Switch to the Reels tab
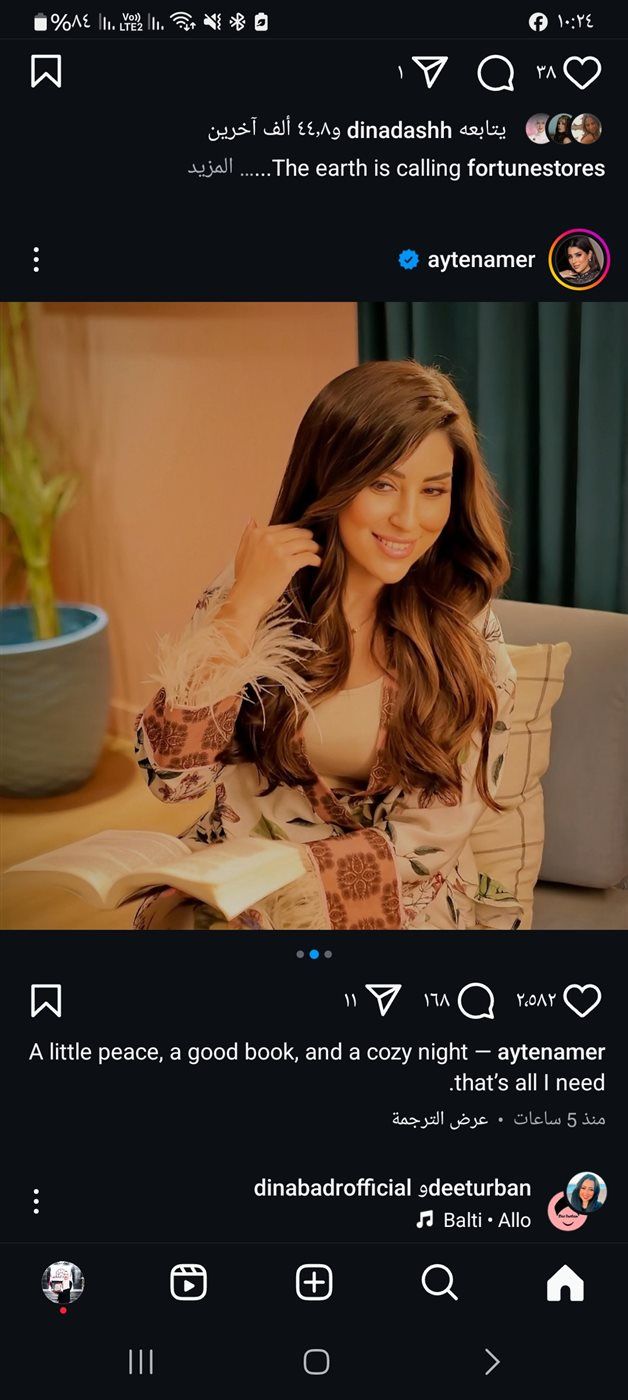The height and width of the screenshot is (1400, 628). click(188, 1282)
